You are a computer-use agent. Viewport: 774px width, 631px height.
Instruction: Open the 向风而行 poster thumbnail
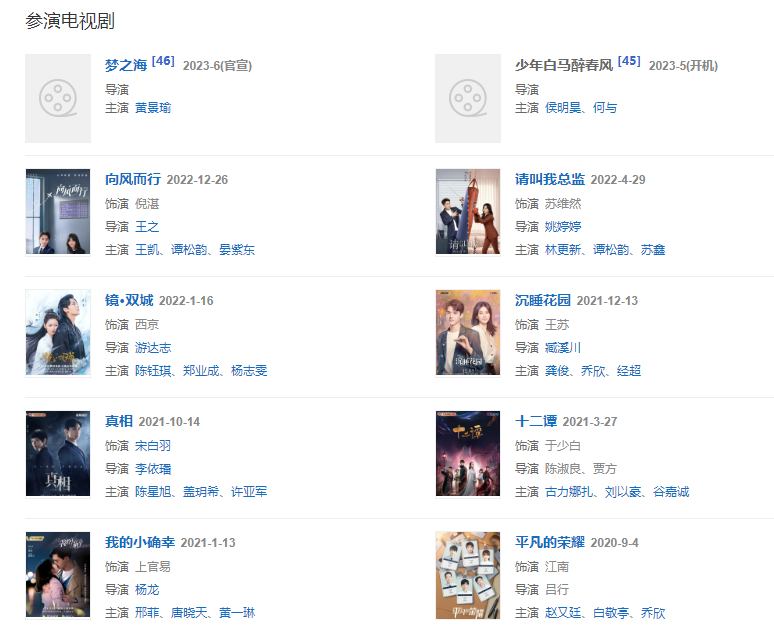click(x=58, y=212)
